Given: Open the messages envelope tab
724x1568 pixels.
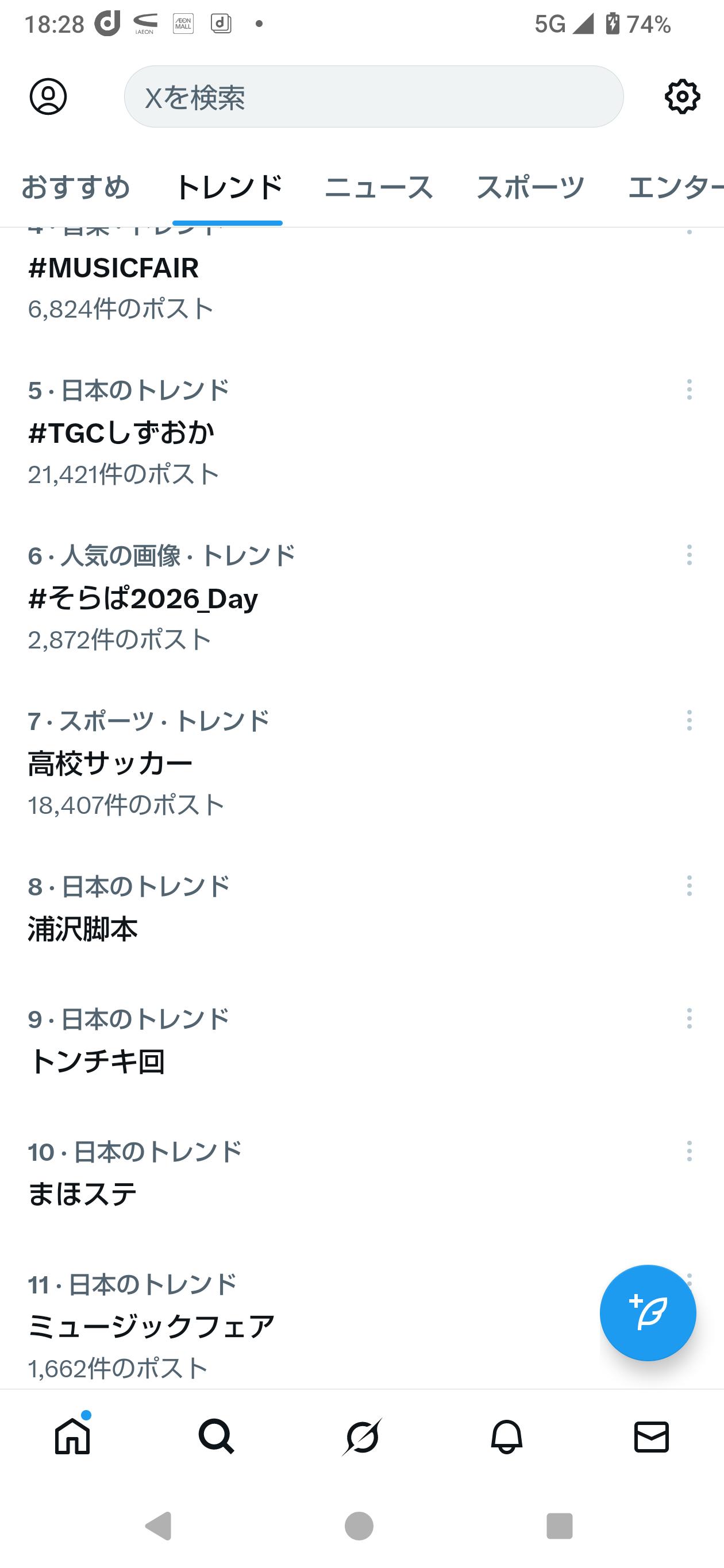Looking at the screenshot, I should (652, 1436).
